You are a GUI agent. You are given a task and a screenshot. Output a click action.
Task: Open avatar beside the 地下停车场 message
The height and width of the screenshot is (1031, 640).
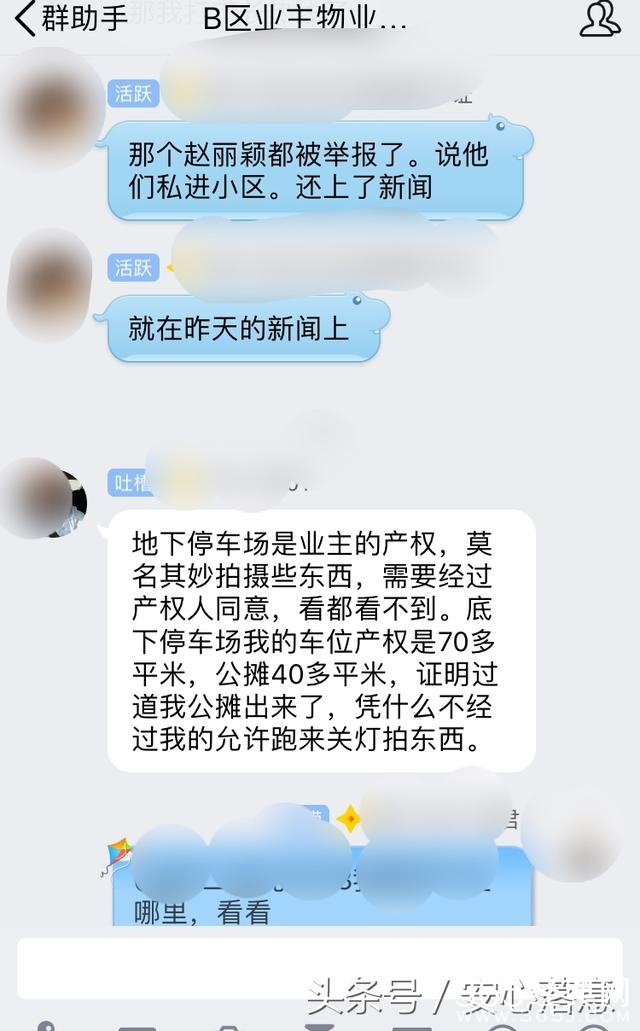tap(45, 497)
